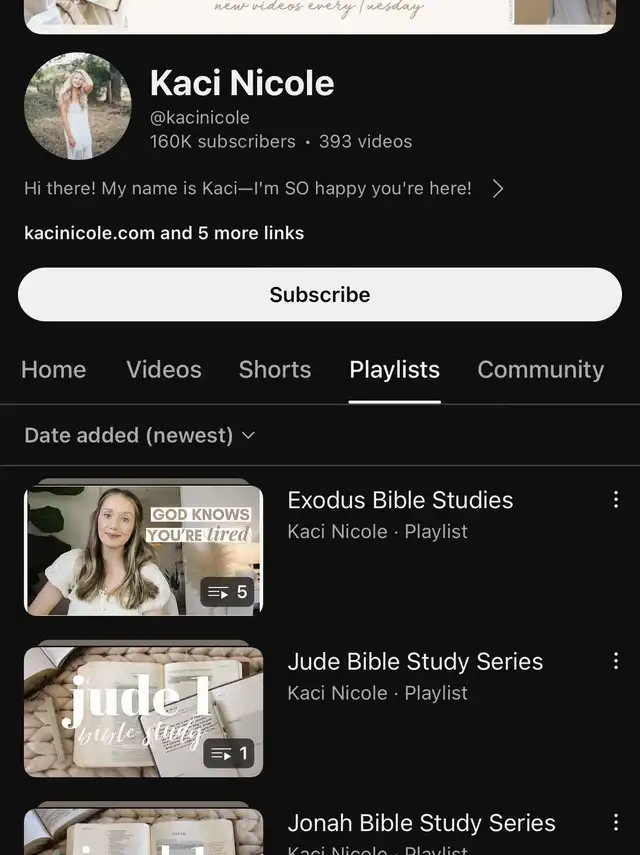The height and width of the screenshot is (855, 640).
Task: Open more options for Exodus Bible Studies
Action: 615,500
